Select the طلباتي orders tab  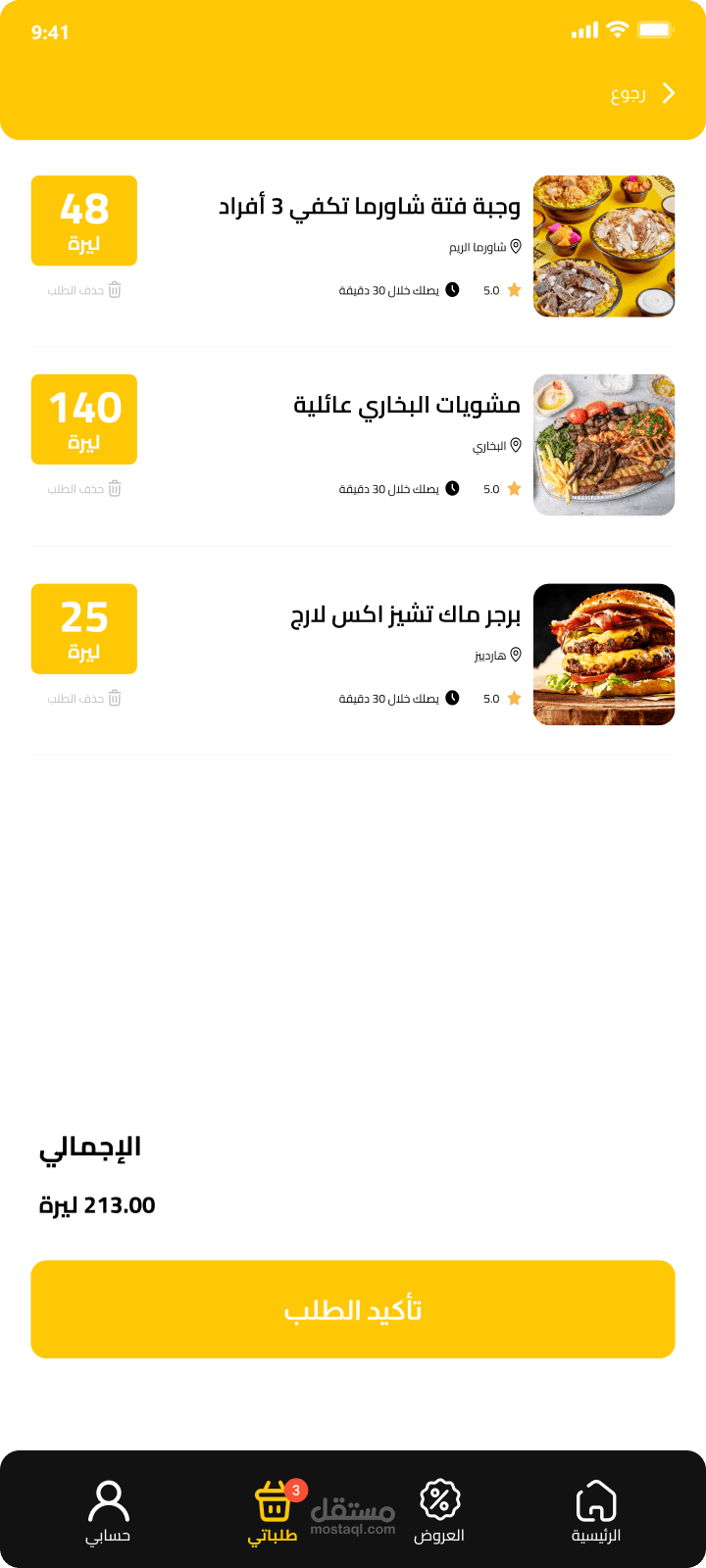click(274, 1511)
